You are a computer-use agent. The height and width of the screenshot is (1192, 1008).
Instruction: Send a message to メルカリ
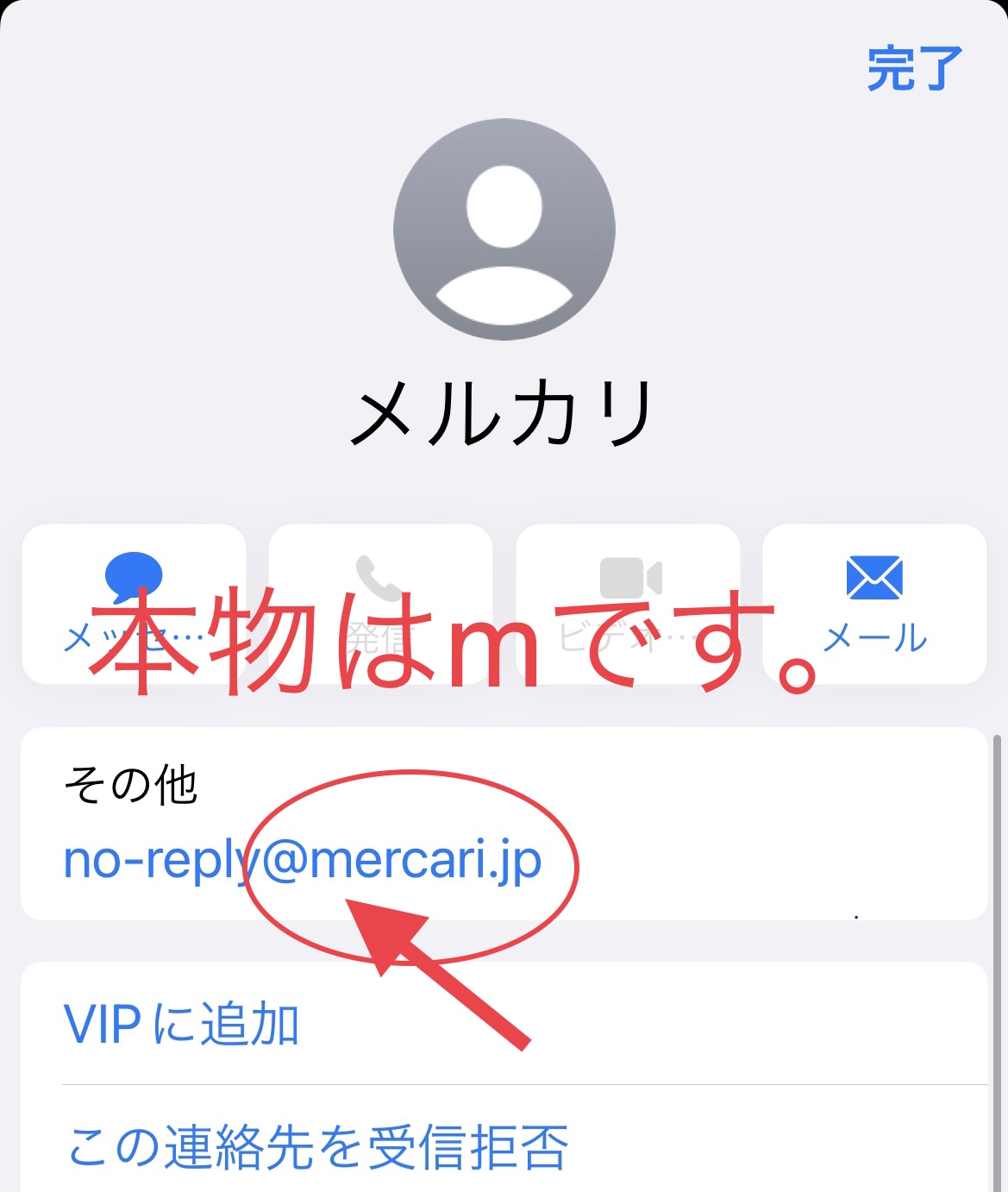134,604
